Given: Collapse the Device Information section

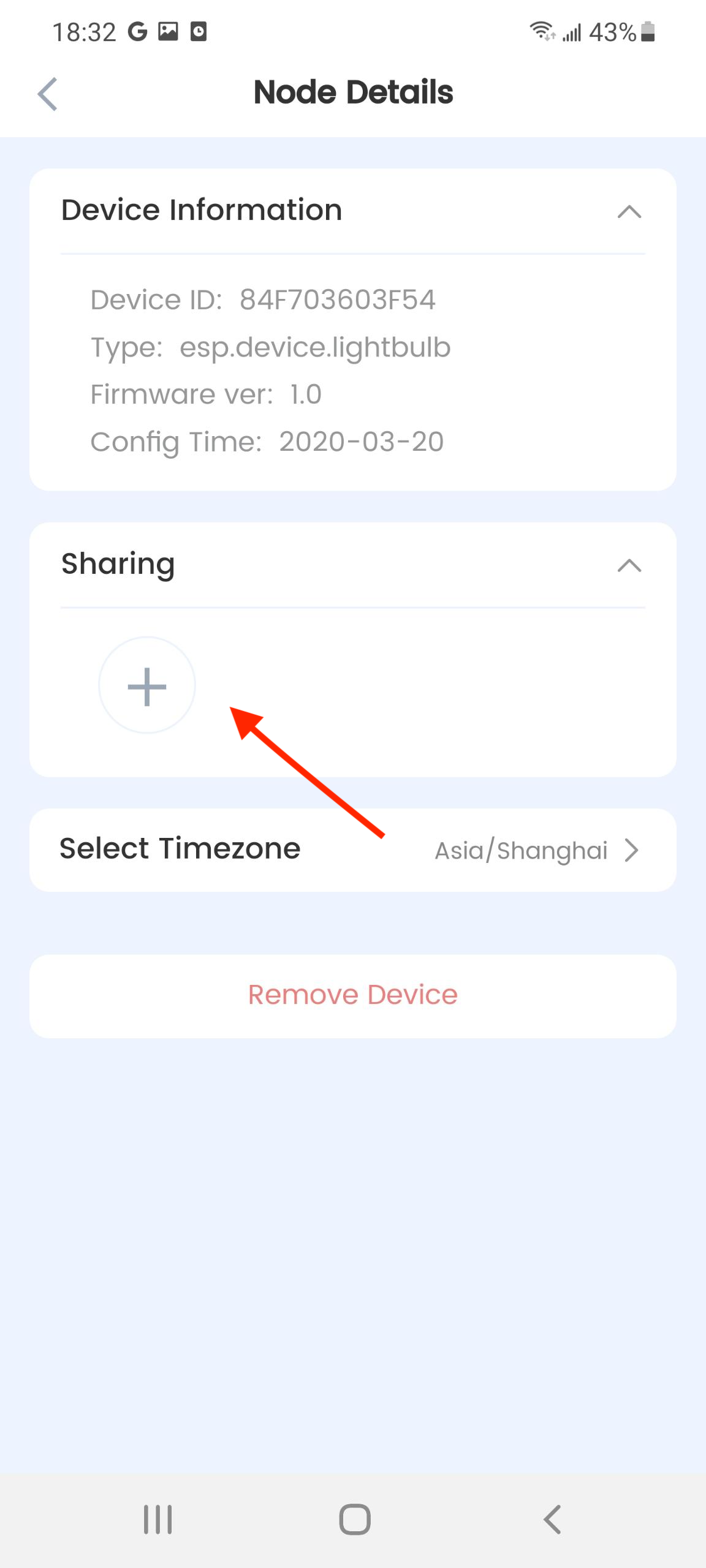Looking at the screenshot, I should pyautogui.click(x=629, y=211).
